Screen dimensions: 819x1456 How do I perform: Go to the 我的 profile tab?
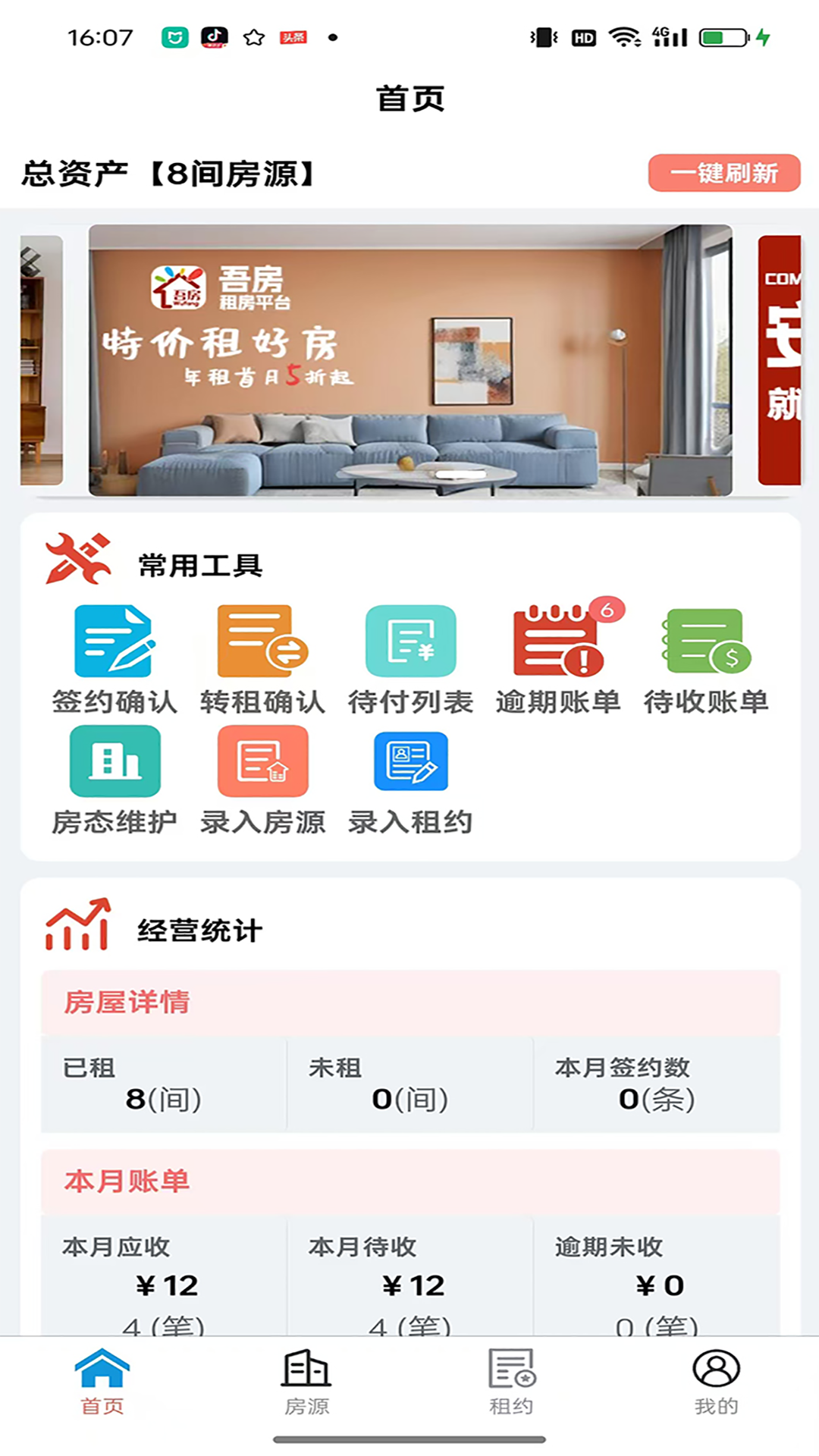pyautogui.click(x=716, y=1382)
